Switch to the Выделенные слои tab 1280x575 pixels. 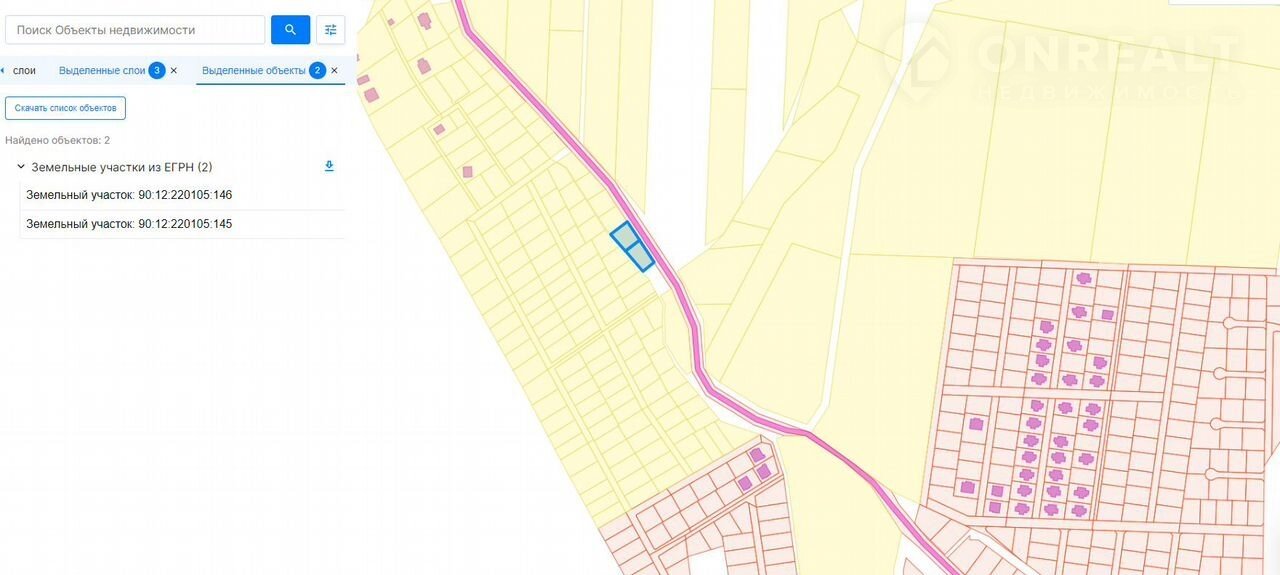click(102, 71)
